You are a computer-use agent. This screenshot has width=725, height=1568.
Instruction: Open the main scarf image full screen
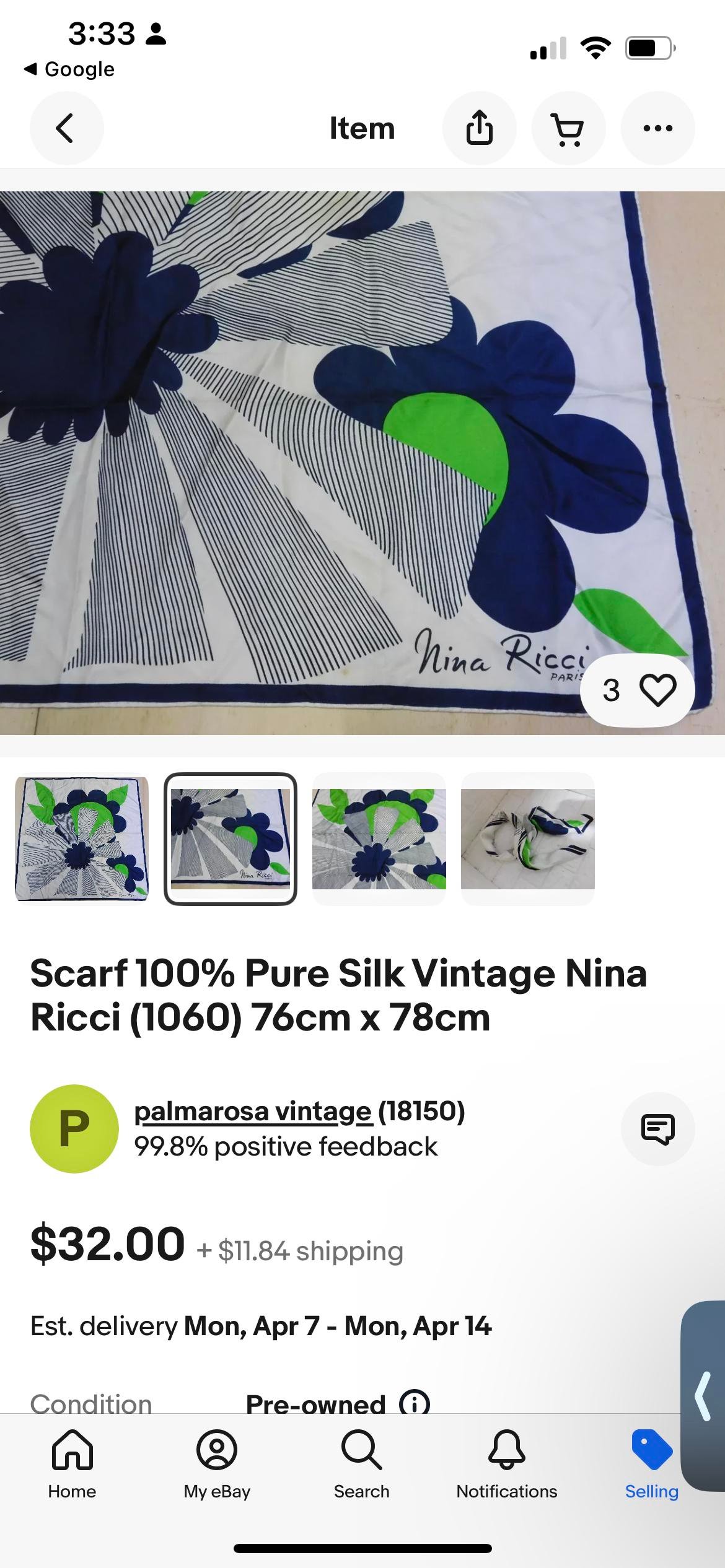tap(362, 463)
